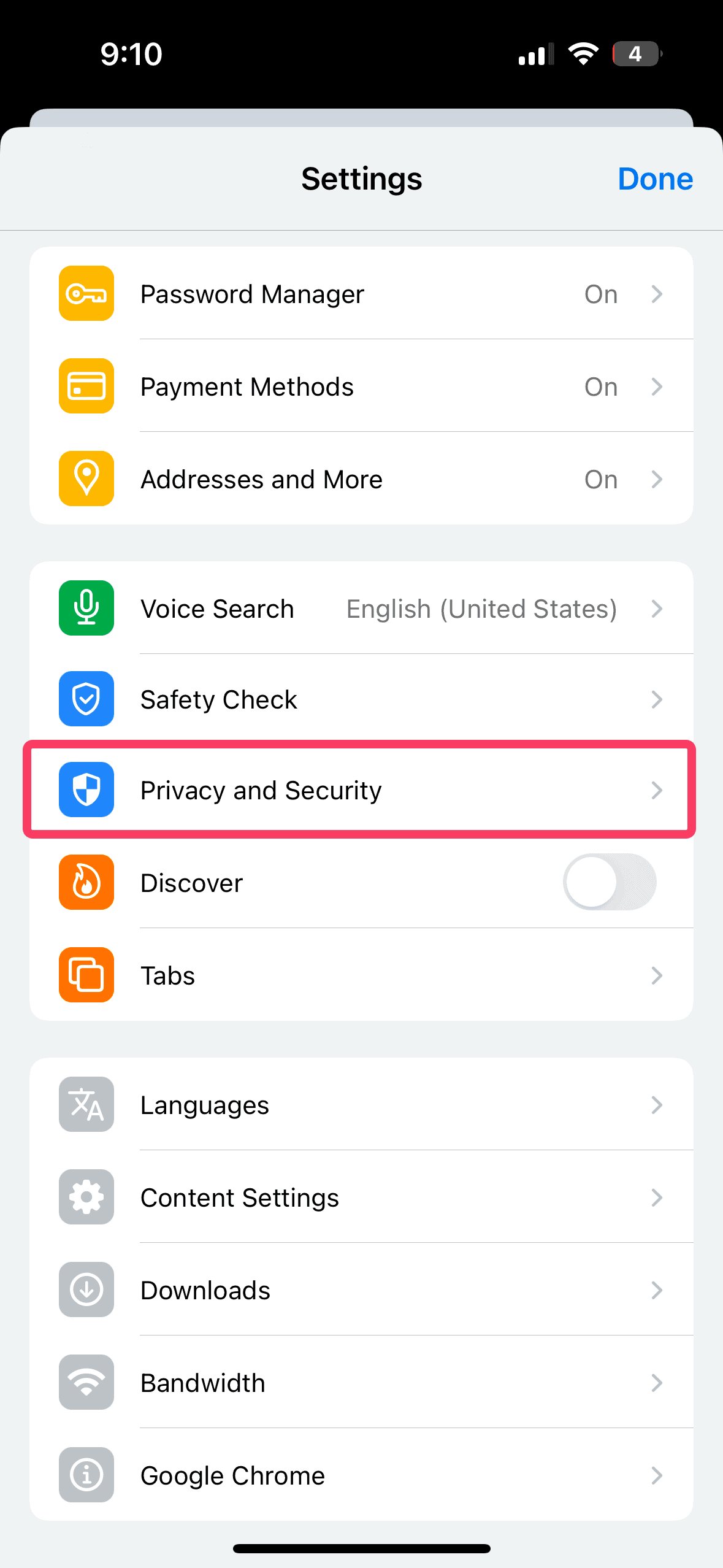Open Privacy and Security

361,790
